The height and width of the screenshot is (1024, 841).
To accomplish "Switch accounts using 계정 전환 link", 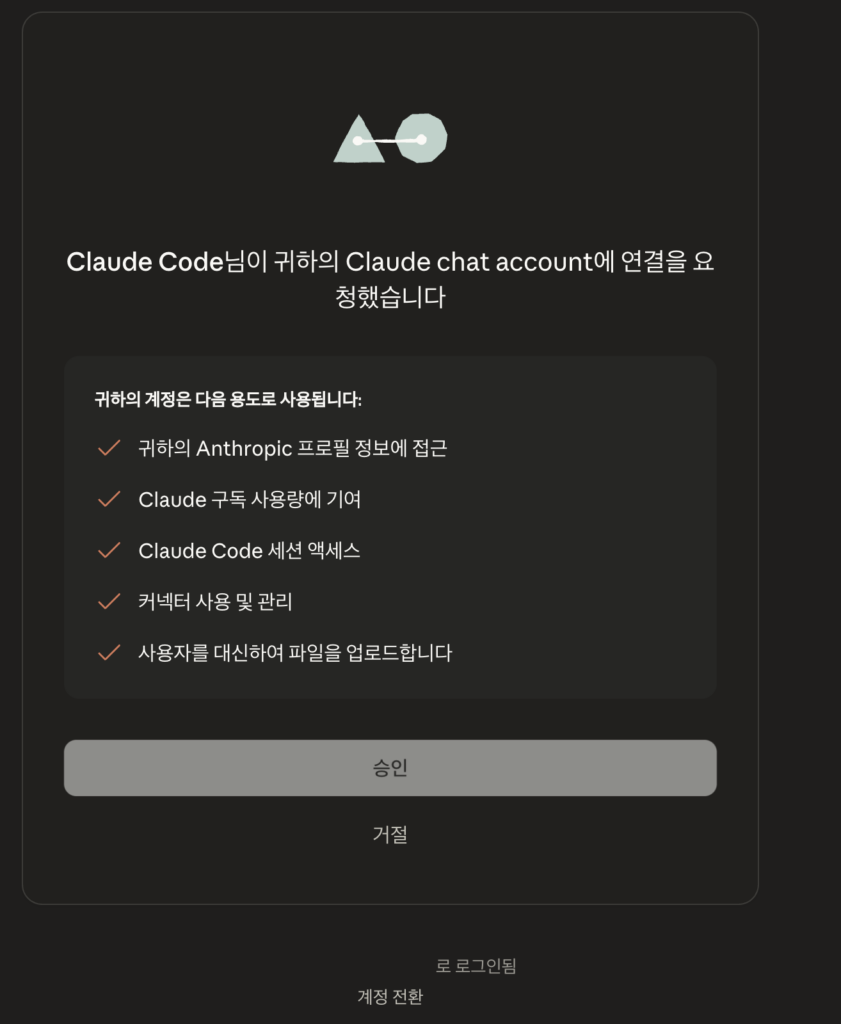I will coord(390,997).
